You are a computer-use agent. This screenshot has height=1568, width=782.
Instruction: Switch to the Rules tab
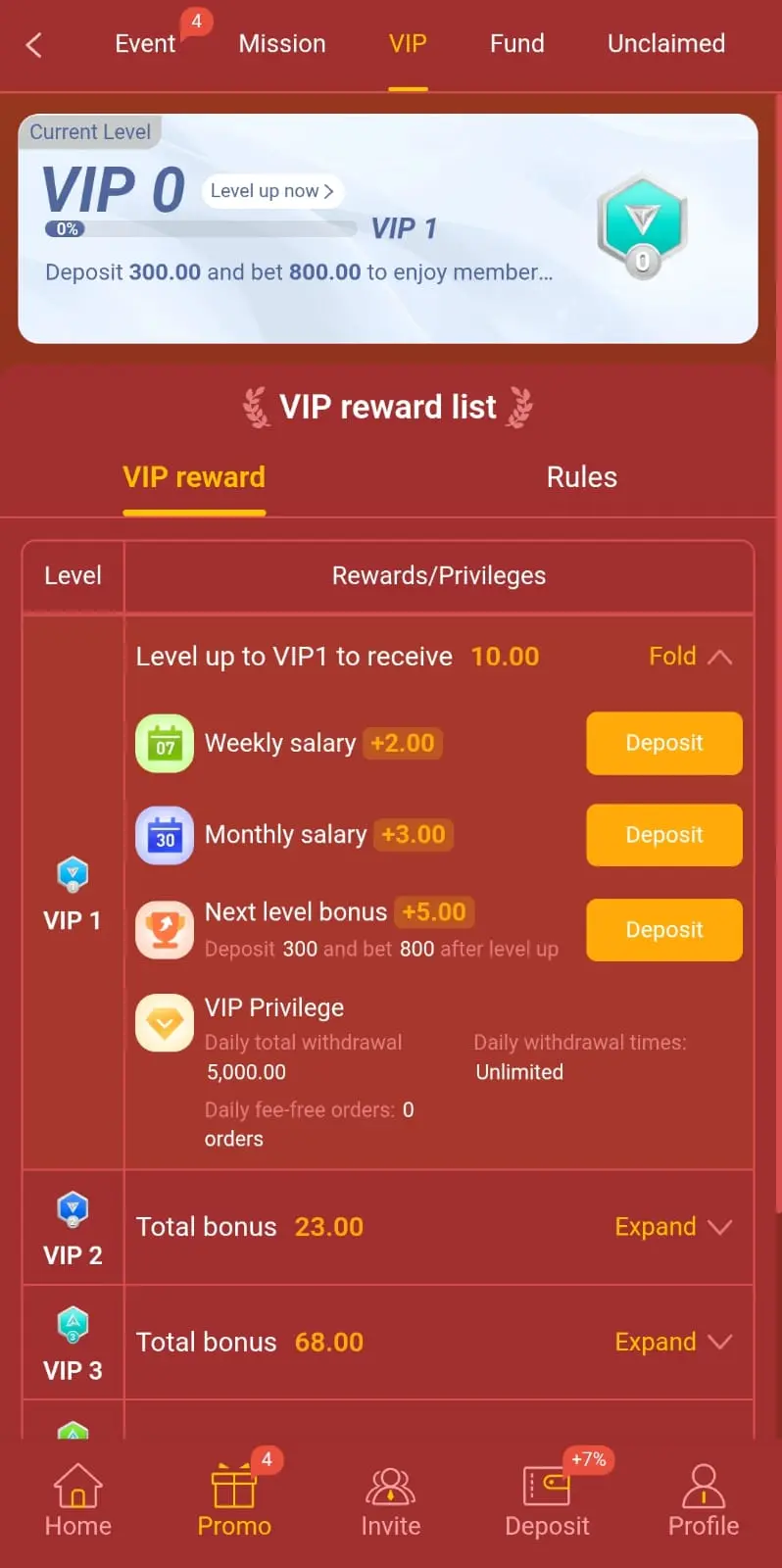coord(582,477)
